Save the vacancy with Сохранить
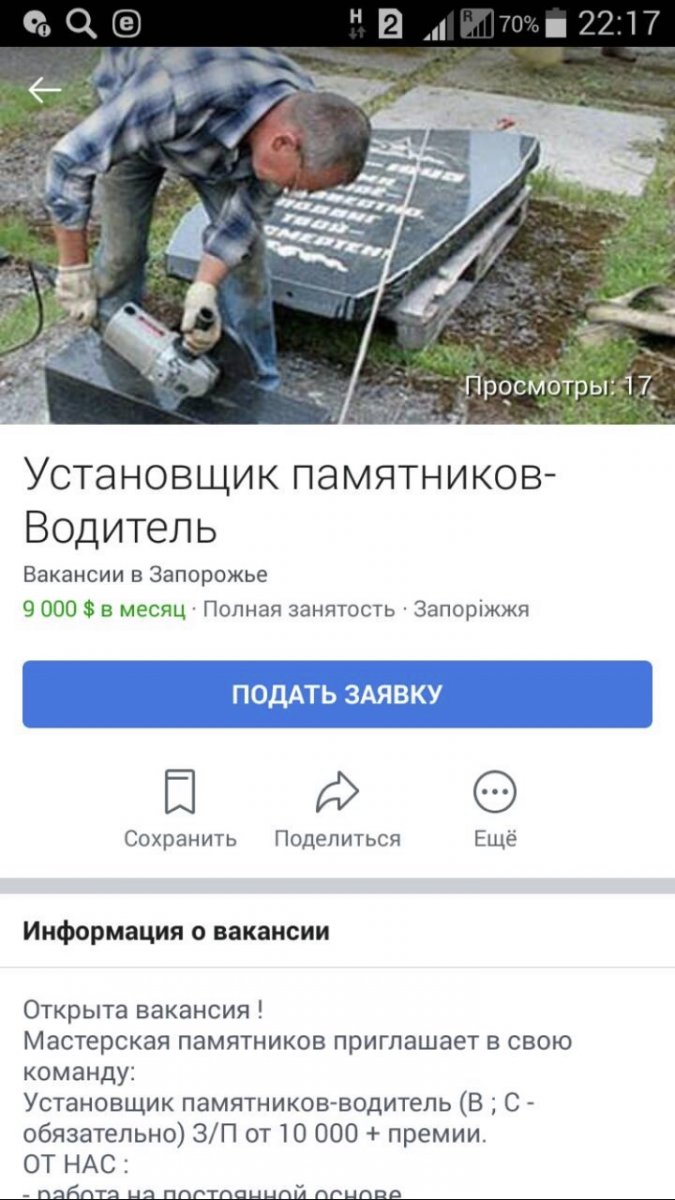Viewport: 675px width, 1200px height. click(180, 807)
